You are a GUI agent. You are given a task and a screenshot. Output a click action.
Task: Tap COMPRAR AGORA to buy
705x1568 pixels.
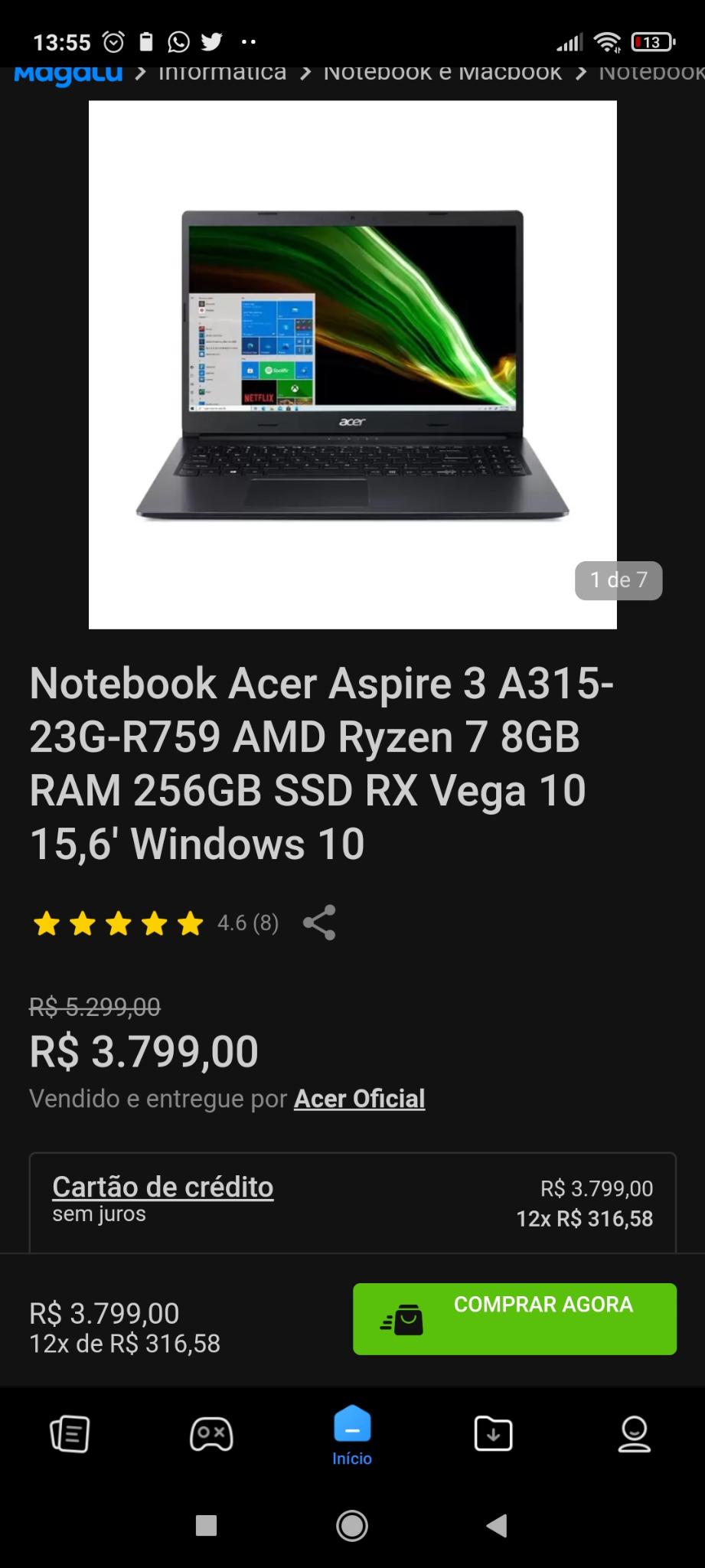(514, 1319)
